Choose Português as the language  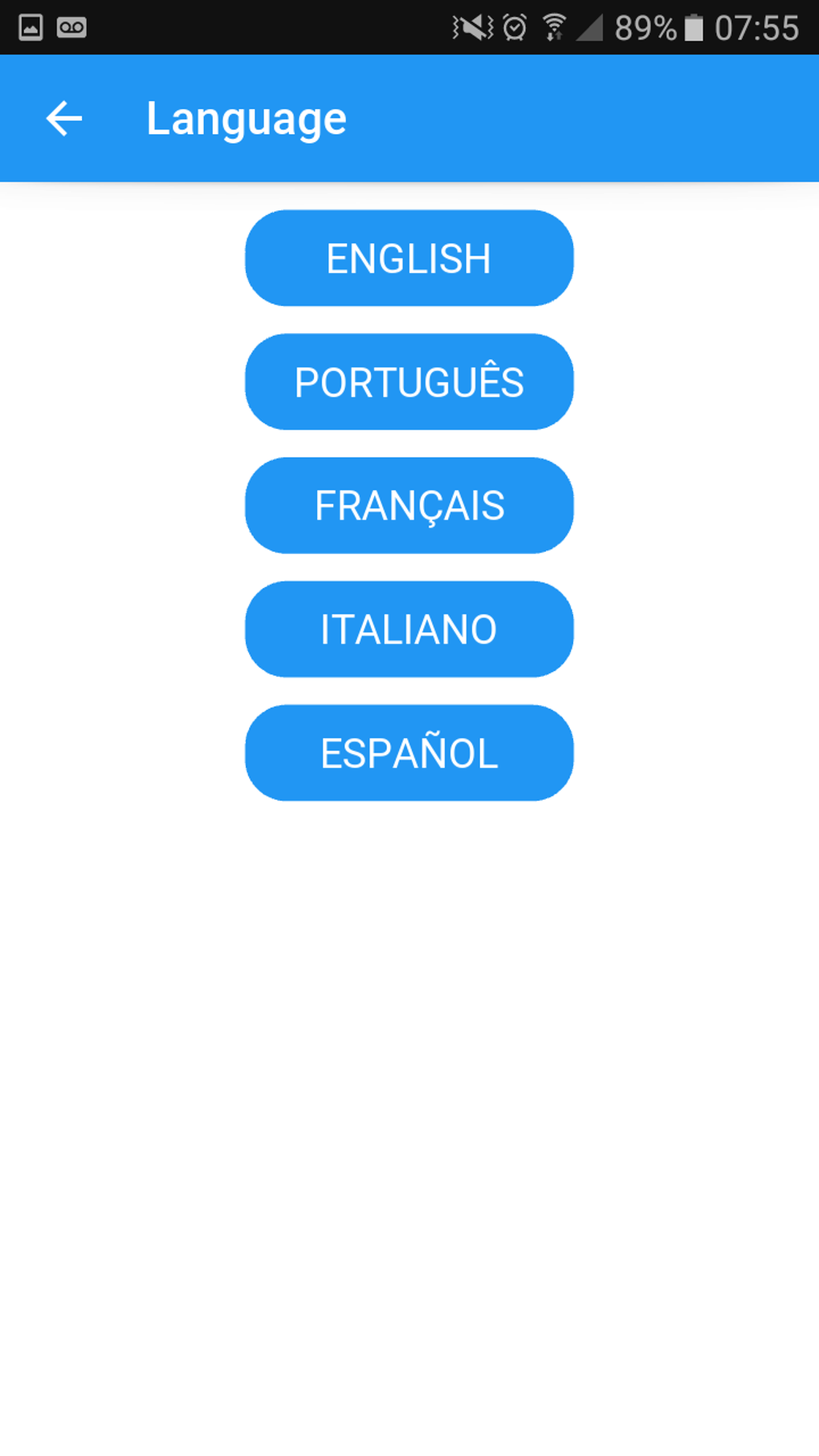click(409, 382)
